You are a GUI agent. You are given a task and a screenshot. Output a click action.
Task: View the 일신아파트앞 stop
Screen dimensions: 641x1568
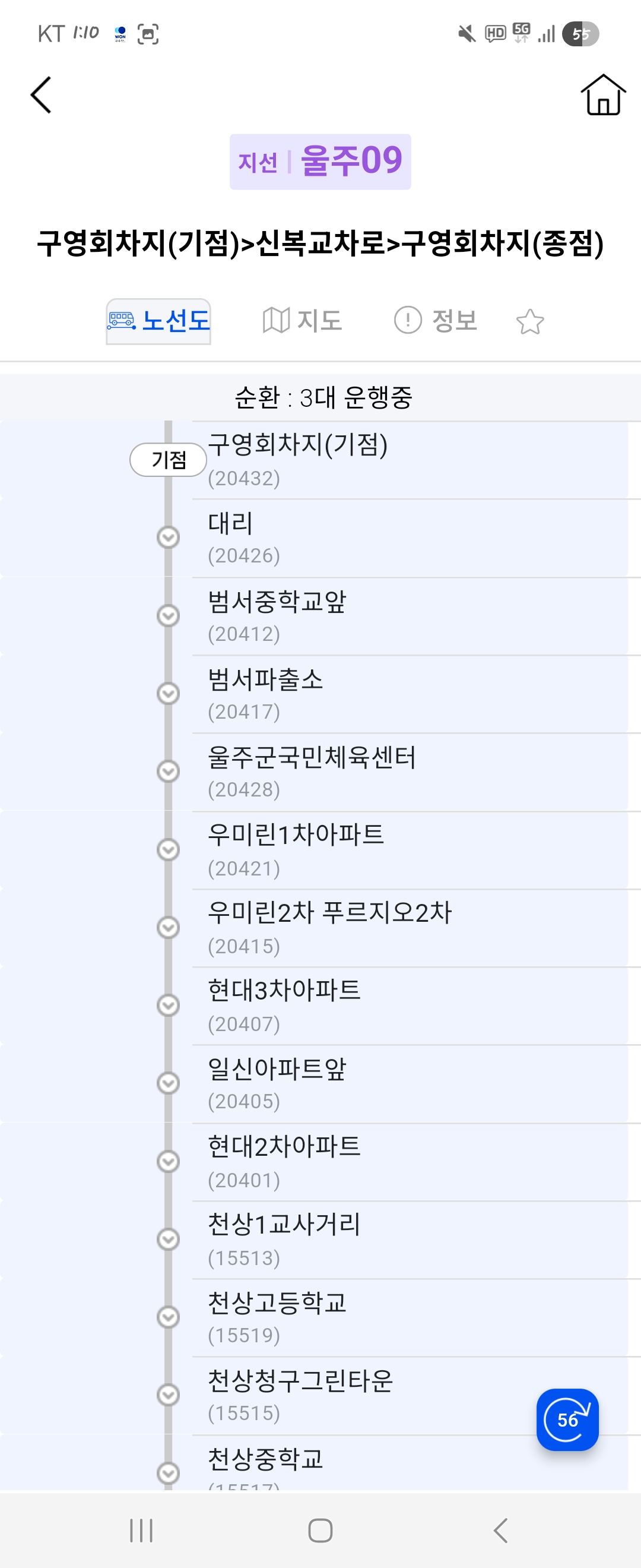coord(277,1083)
